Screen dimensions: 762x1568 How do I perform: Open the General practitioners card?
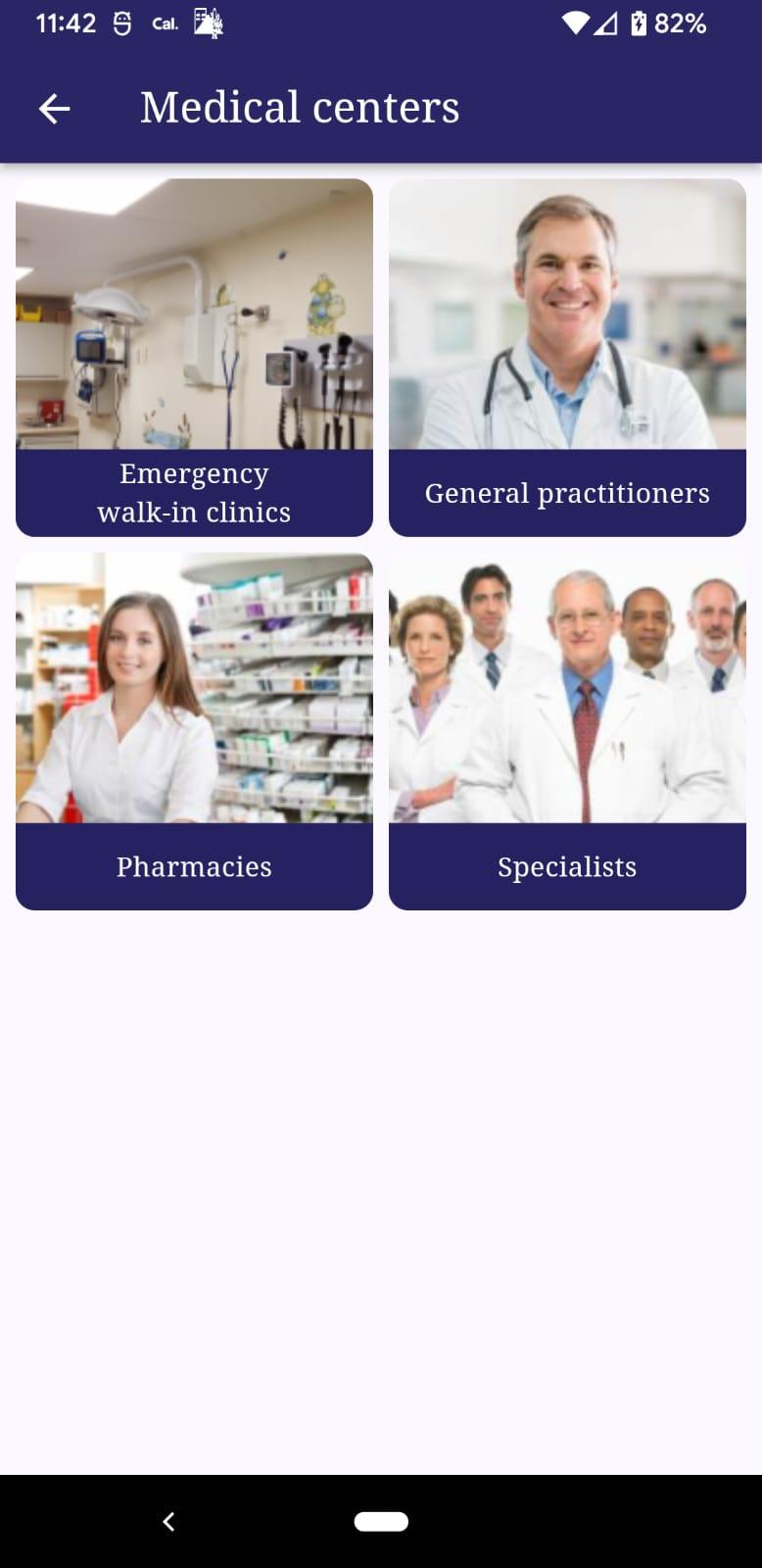point(567,358)
